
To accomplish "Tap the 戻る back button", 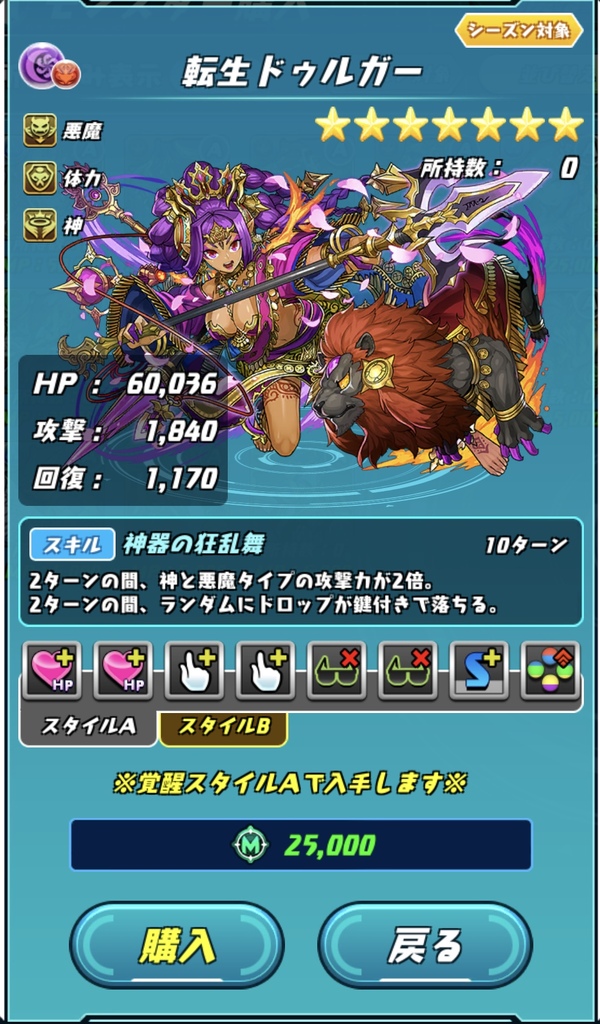I will 425,945.
